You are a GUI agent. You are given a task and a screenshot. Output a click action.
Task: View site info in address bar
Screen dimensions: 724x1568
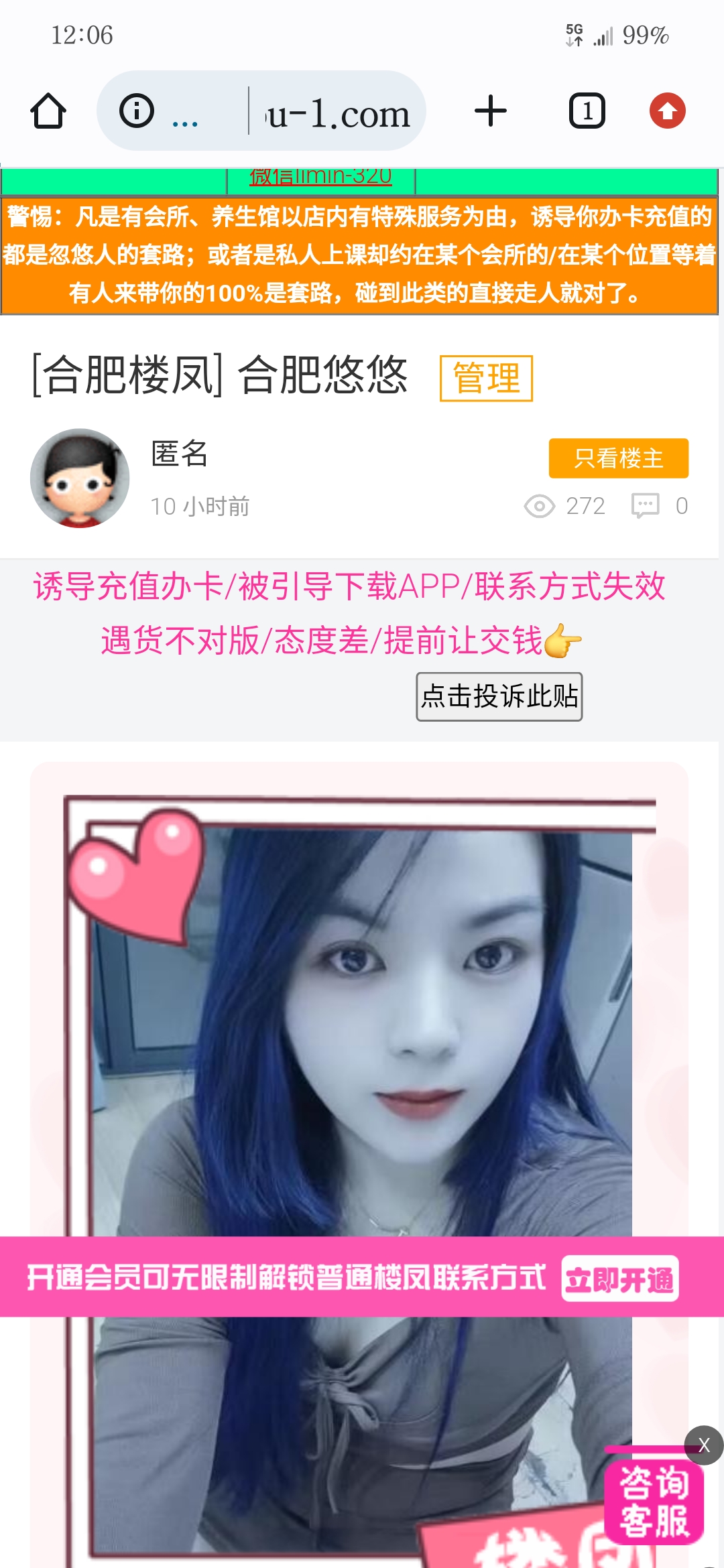click(137, 111)
